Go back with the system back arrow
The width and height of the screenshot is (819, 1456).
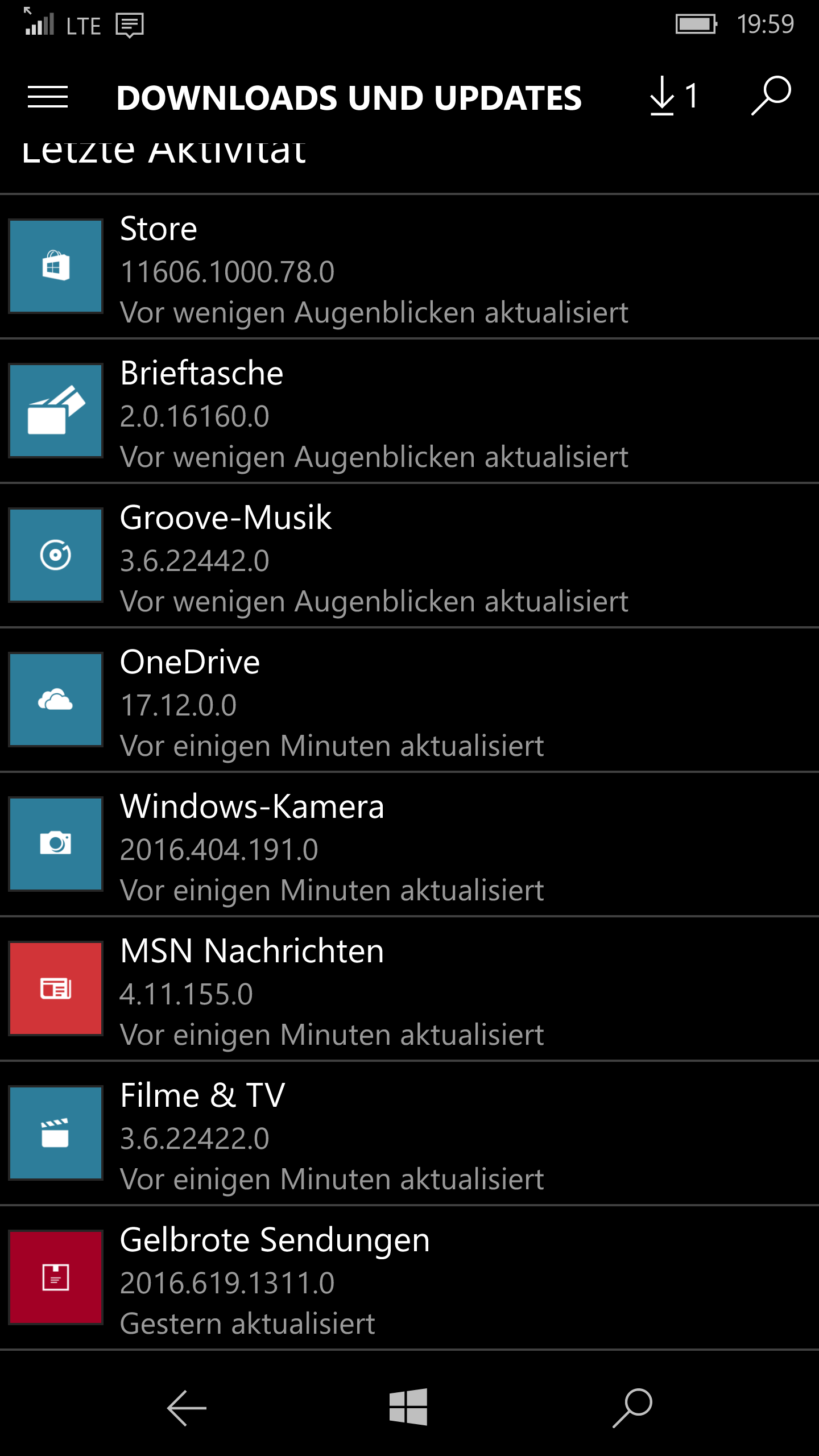point(187,1408)
